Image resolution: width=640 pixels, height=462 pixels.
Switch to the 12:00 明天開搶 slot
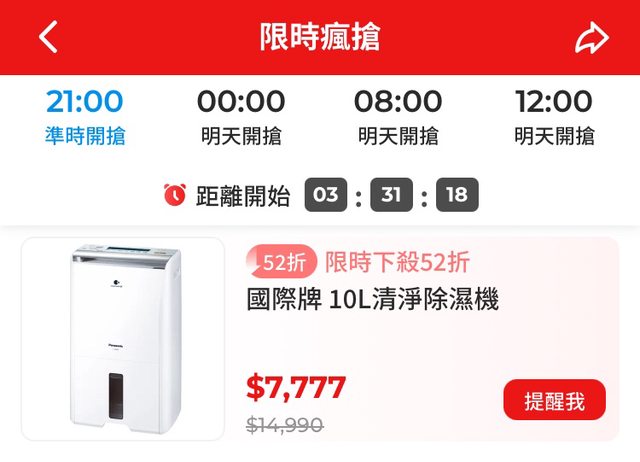click(x=553, y=117)
